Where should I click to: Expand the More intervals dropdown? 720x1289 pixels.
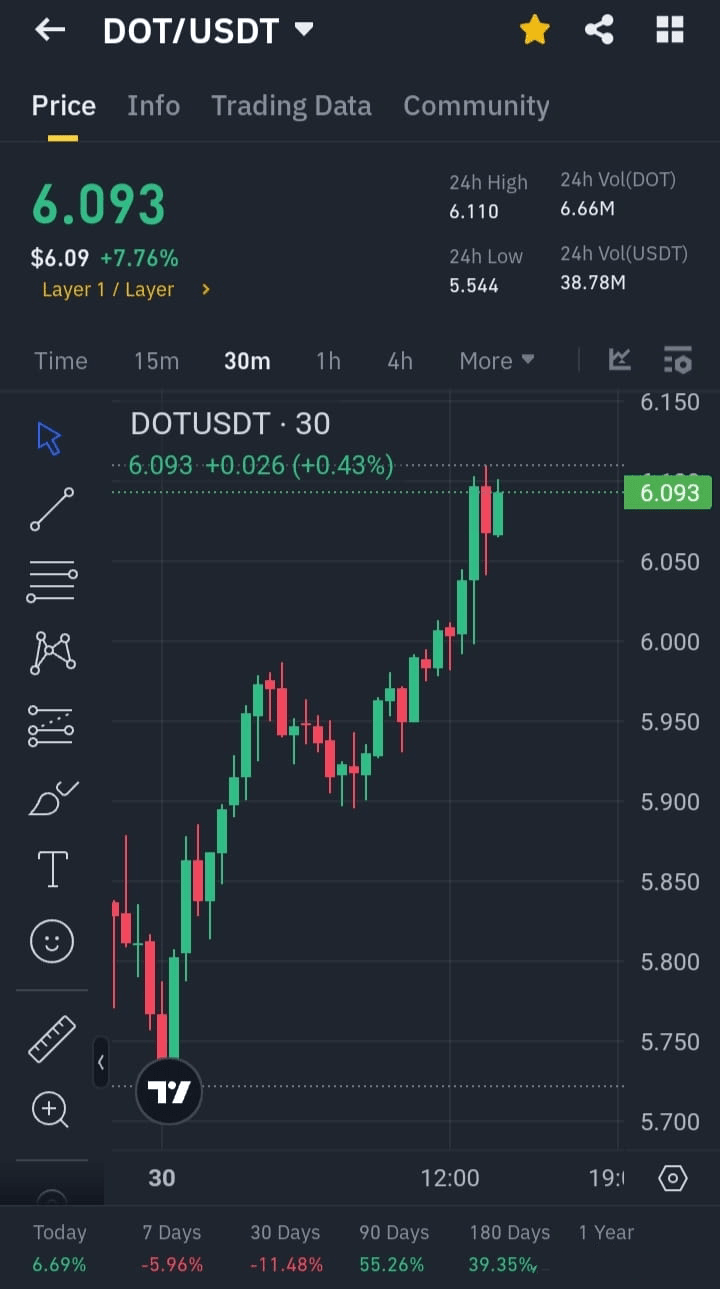(x=496, y=361)
